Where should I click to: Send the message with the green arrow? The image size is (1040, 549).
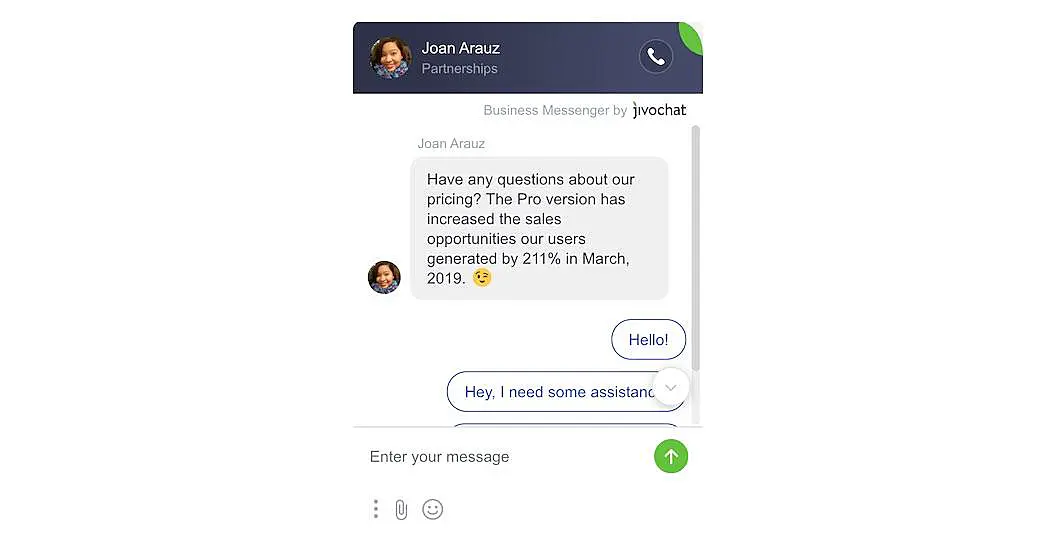tap(671, 457)
